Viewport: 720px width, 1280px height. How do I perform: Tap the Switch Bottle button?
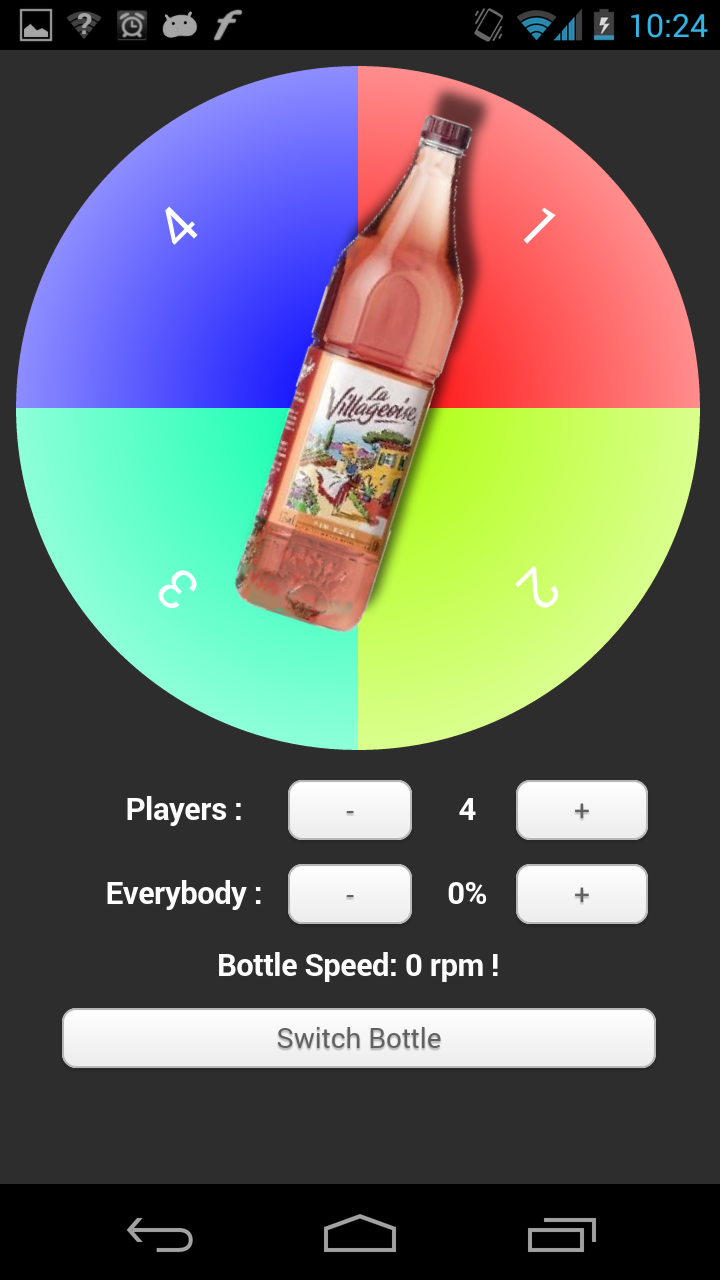click(x=359, y=1038)
